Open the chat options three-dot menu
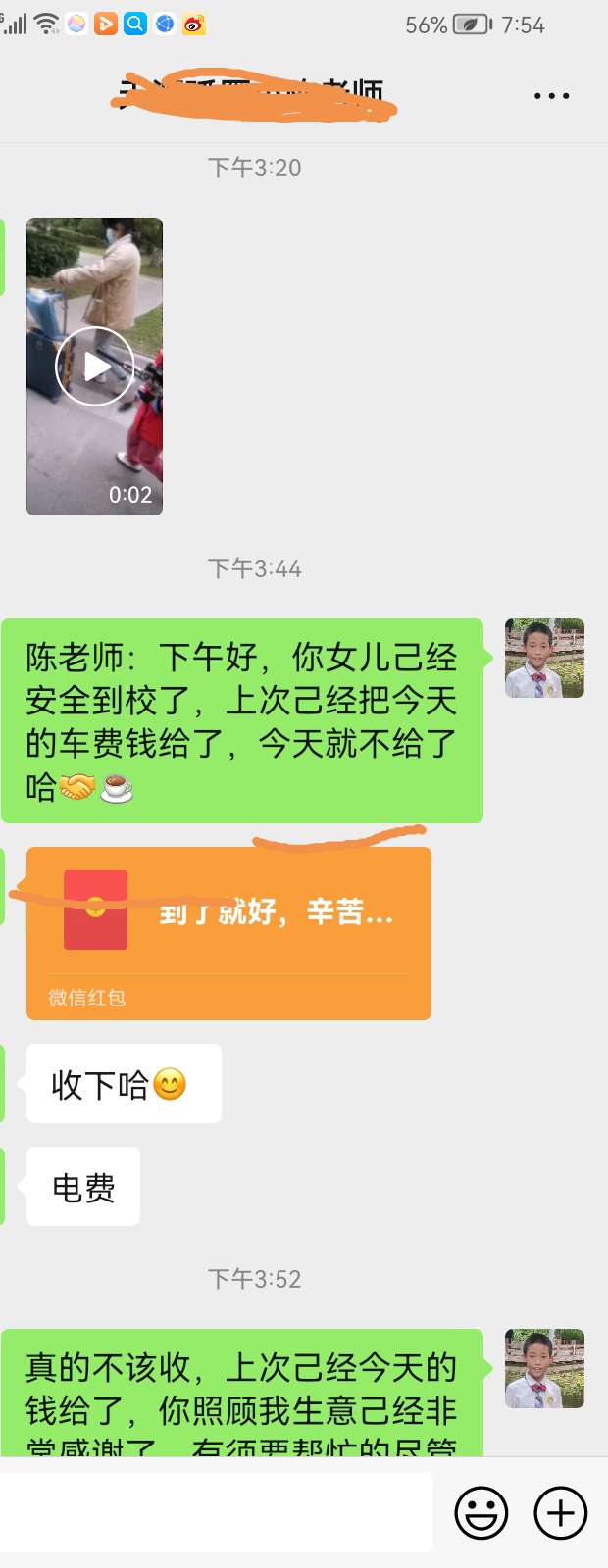This screenshot has width=608, height=1568. pos(551,96)
